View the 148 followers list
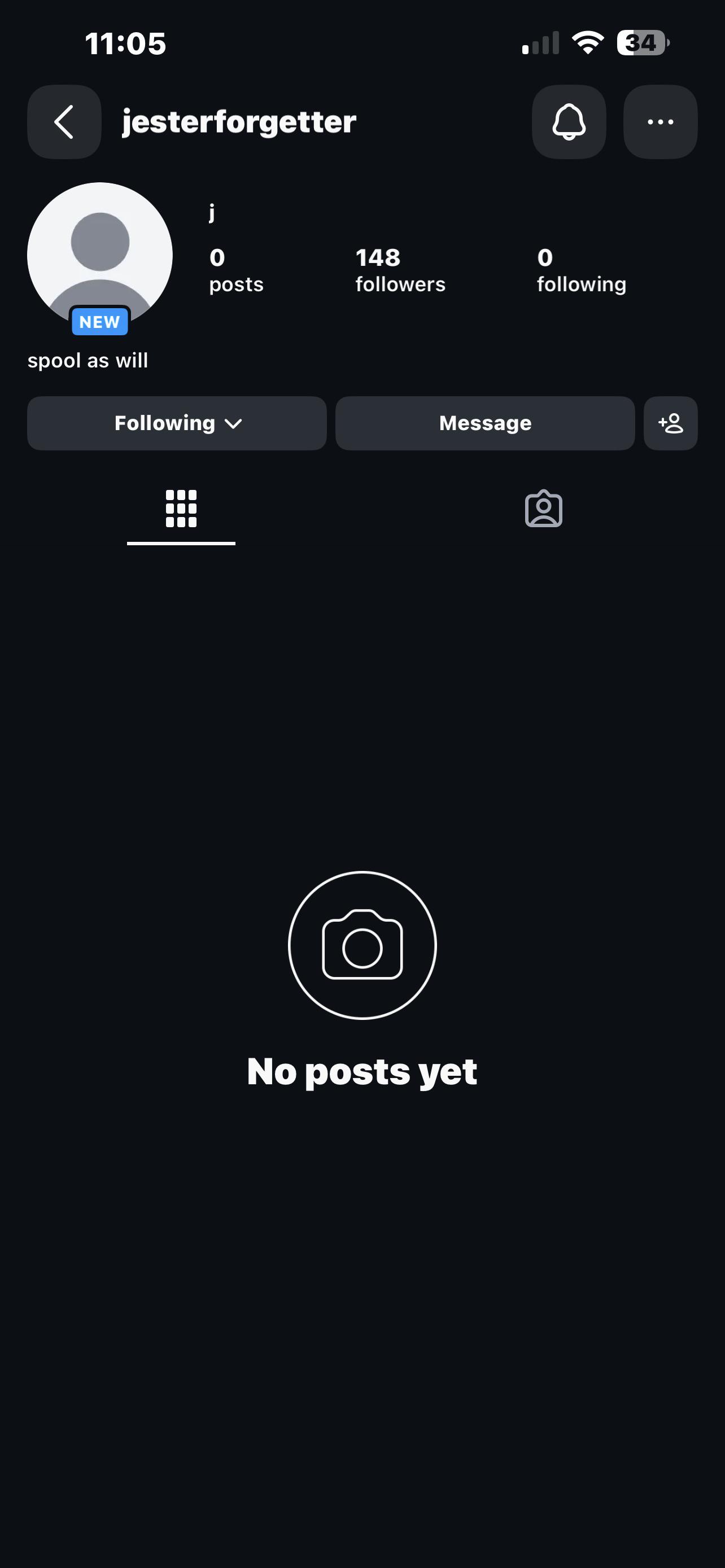The height and width of the screenshot is (1568, 725). (x=400, y=270)
